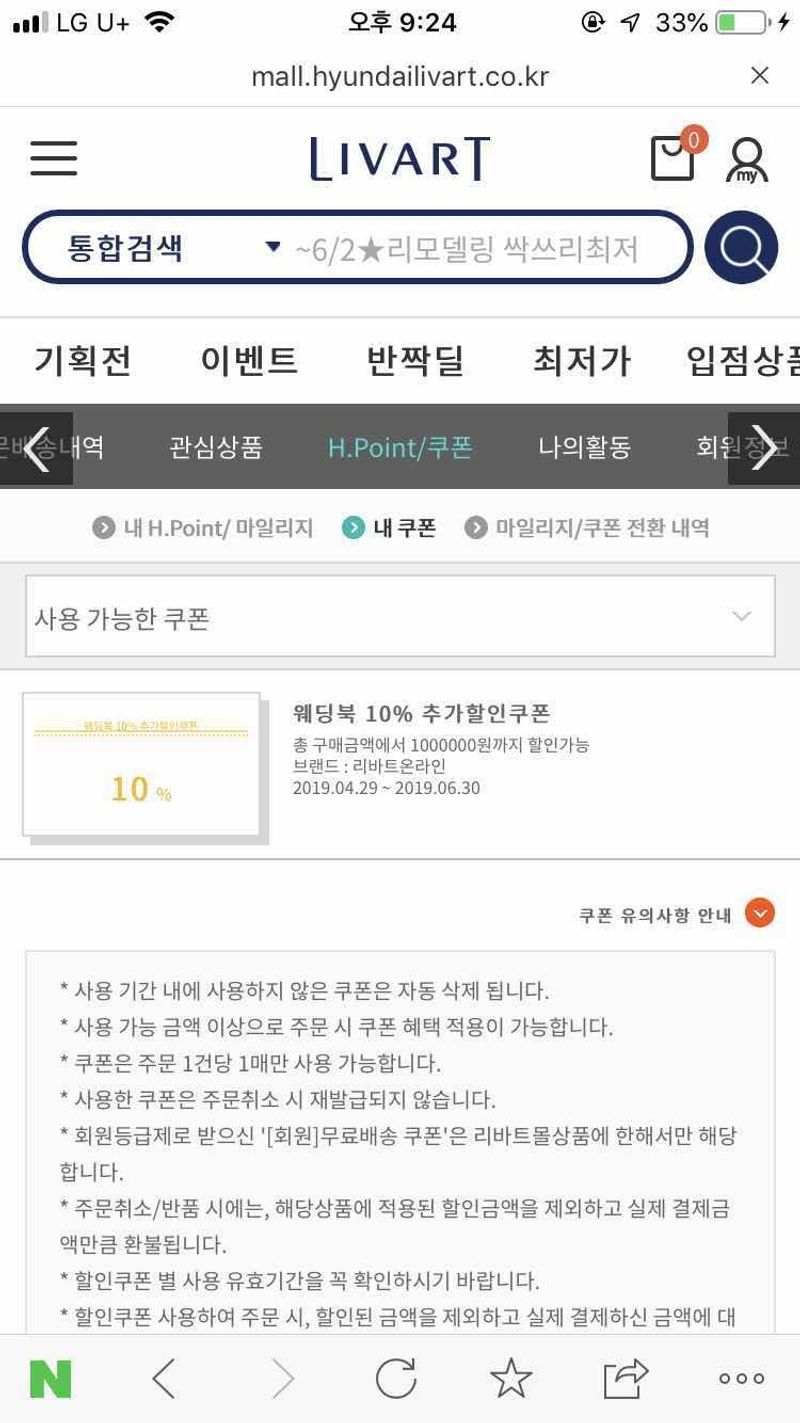Show previous my page menu items
Viewport: 800px width, 1423px height.
(x=36, y=448)
